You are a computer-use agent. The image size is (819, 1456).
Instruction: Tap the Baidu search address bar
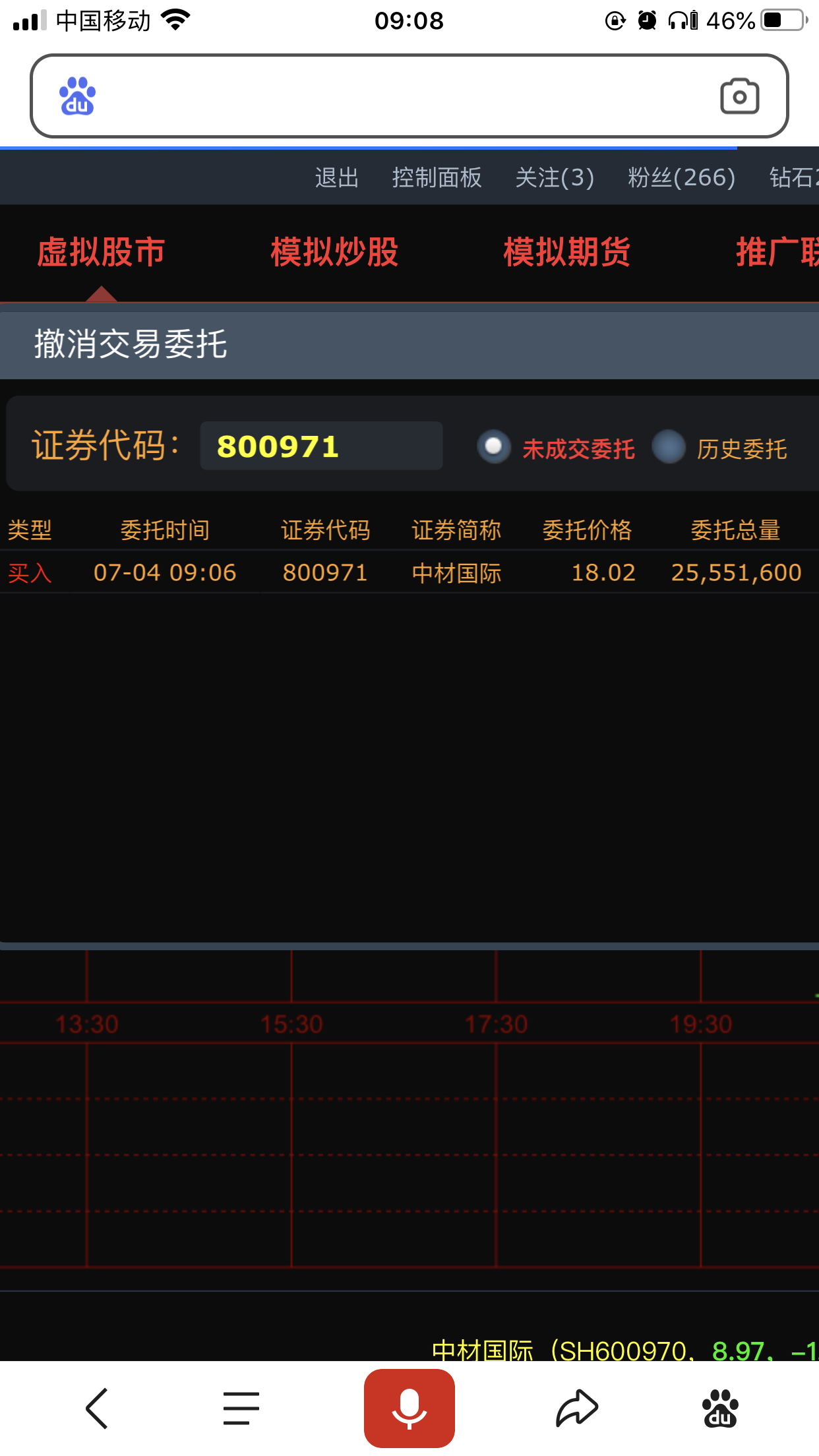[x=409, y=96]
